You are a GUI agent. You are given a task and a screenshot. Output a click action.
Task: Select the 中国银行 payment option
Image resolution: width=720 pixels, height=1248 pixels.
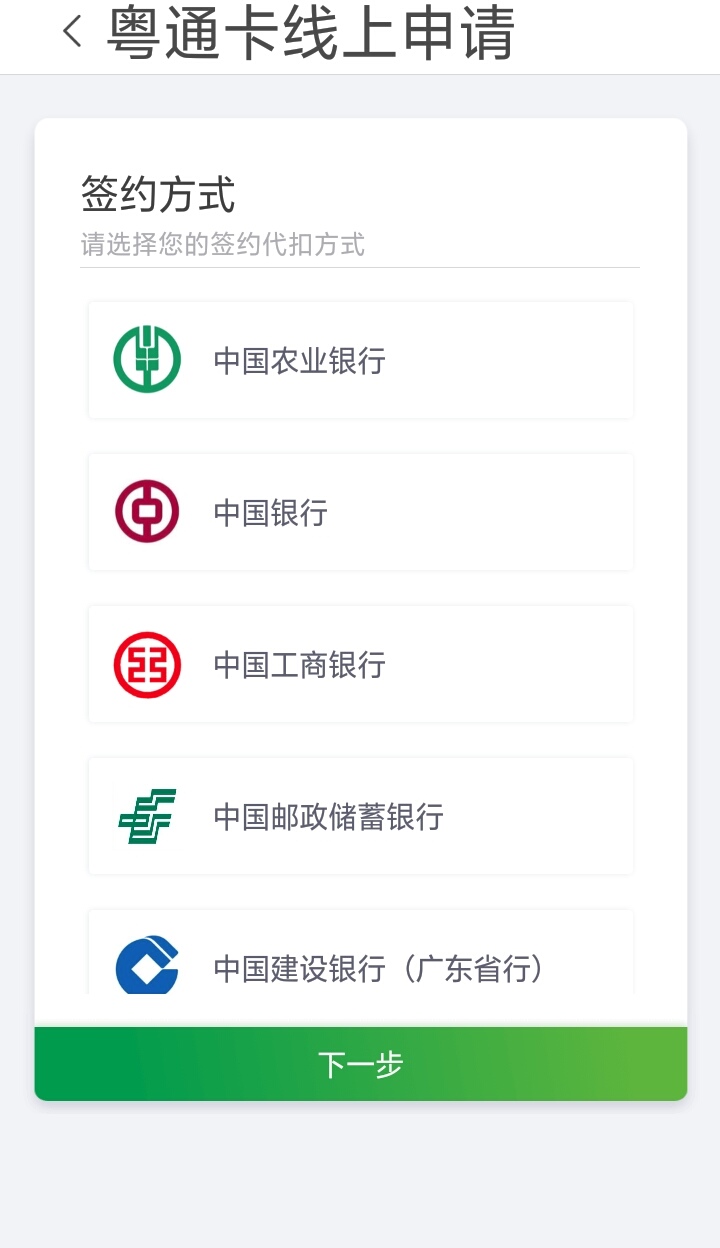coord(360,511)
